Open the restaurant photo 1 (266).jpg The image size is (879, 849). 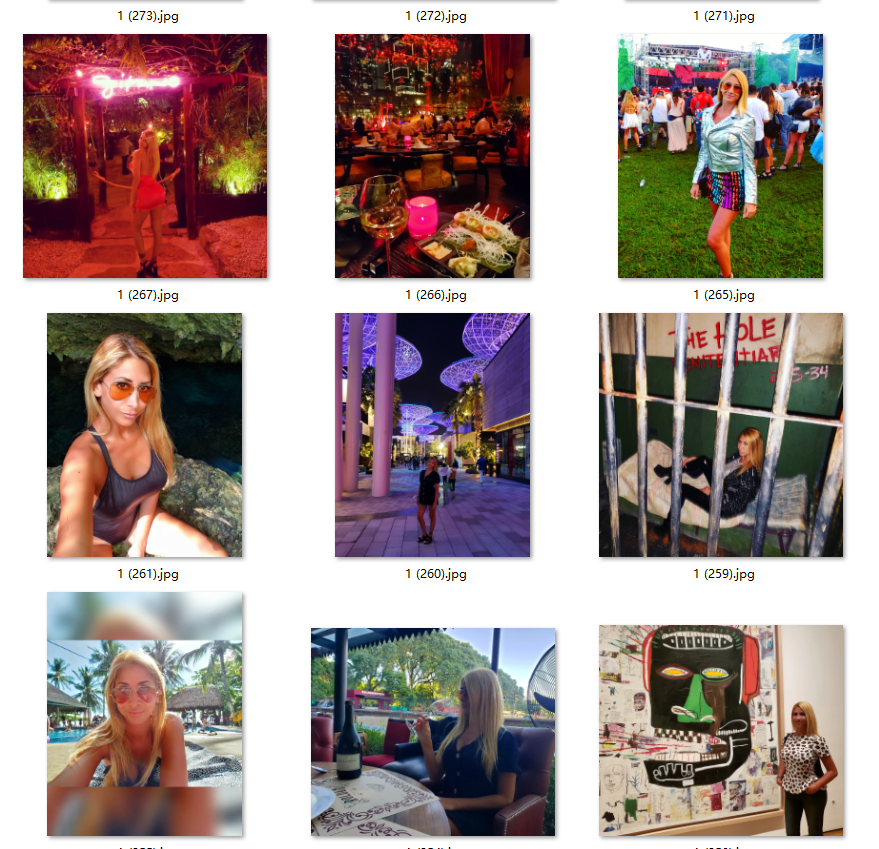tap(432, 156)
